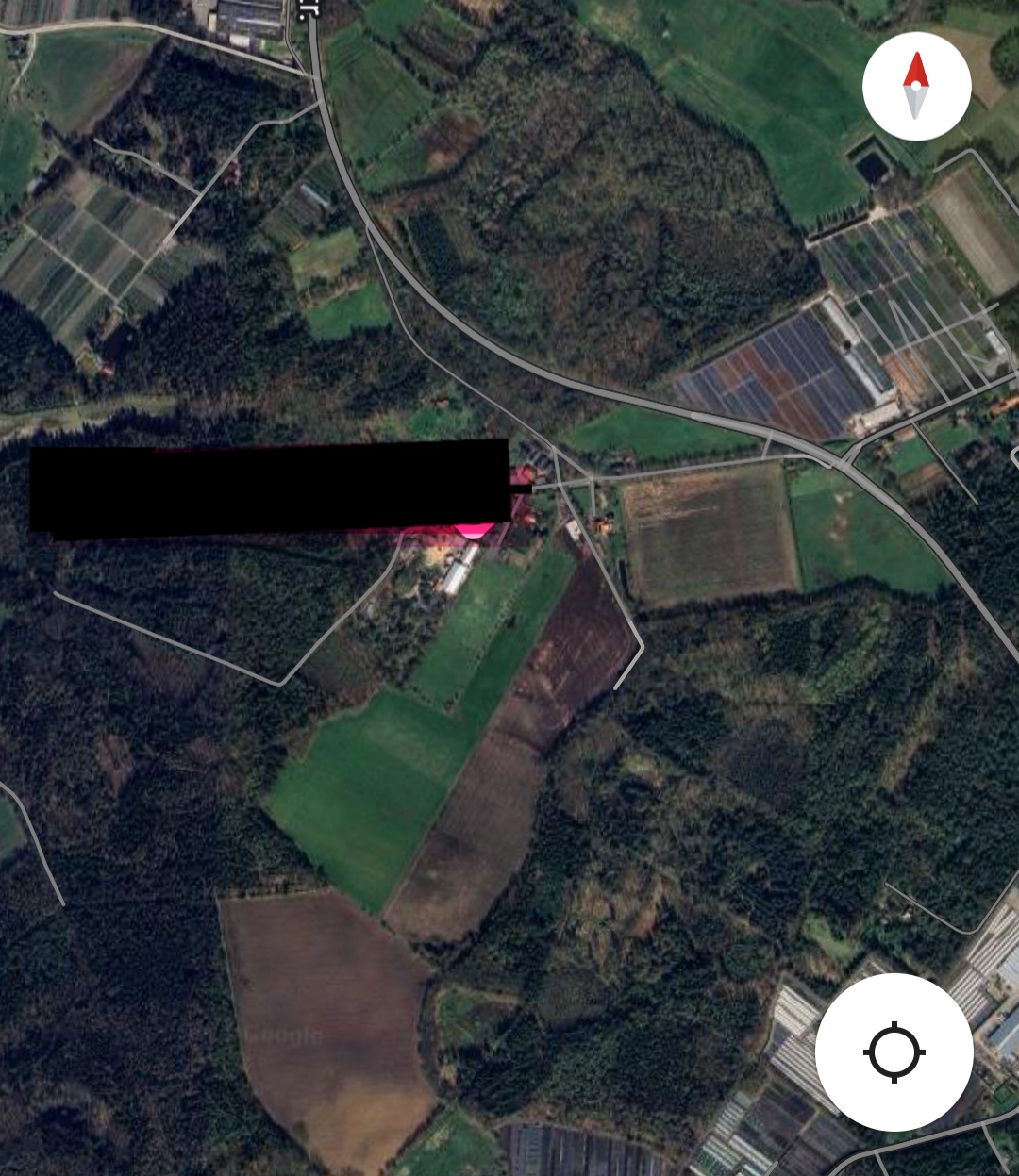
Task: Tap the compass to reset map orientation
Action: click(x=915, y=86)
